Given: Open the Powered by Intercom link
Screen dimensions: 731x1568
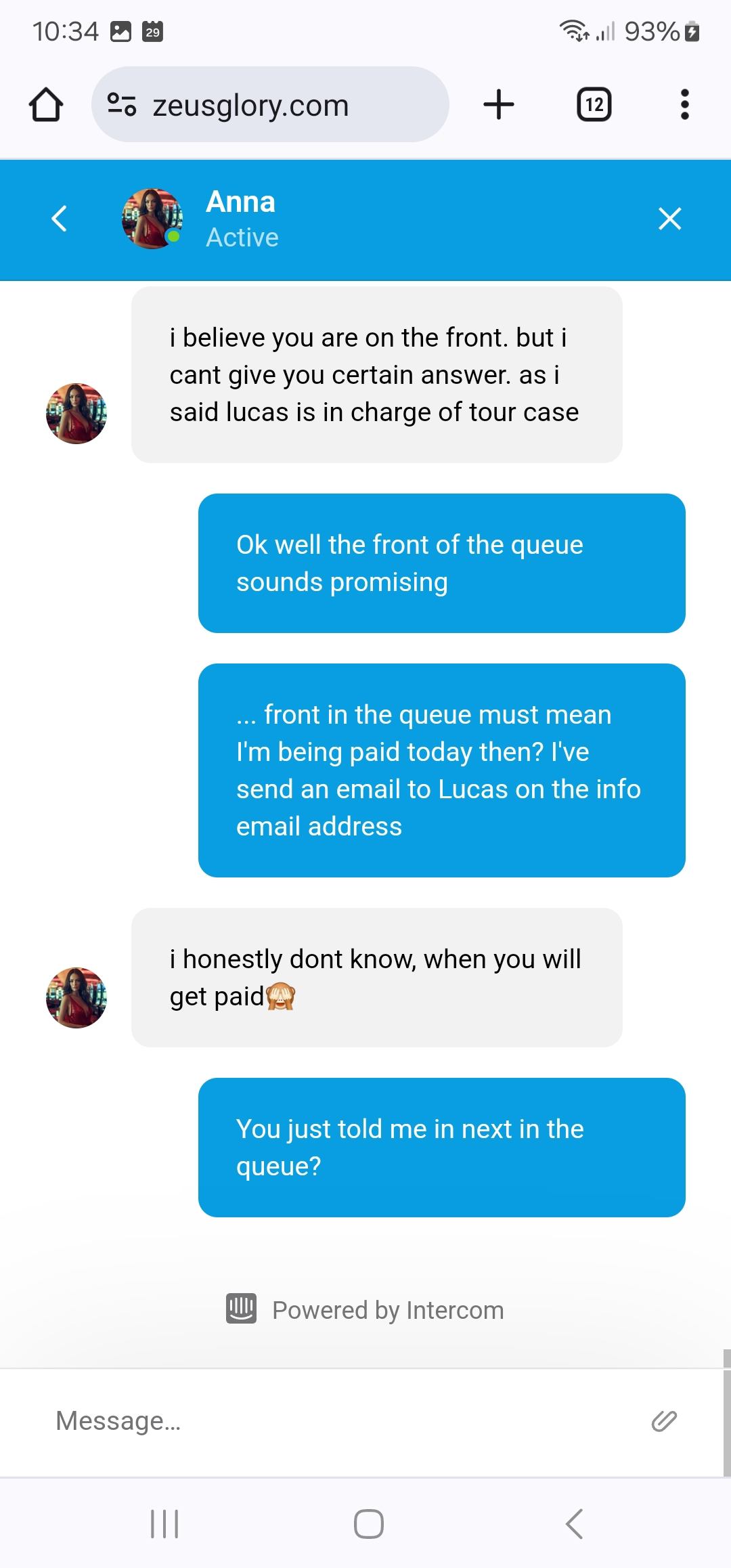Looking at the screenshot, I should [x=365, y=1310].
